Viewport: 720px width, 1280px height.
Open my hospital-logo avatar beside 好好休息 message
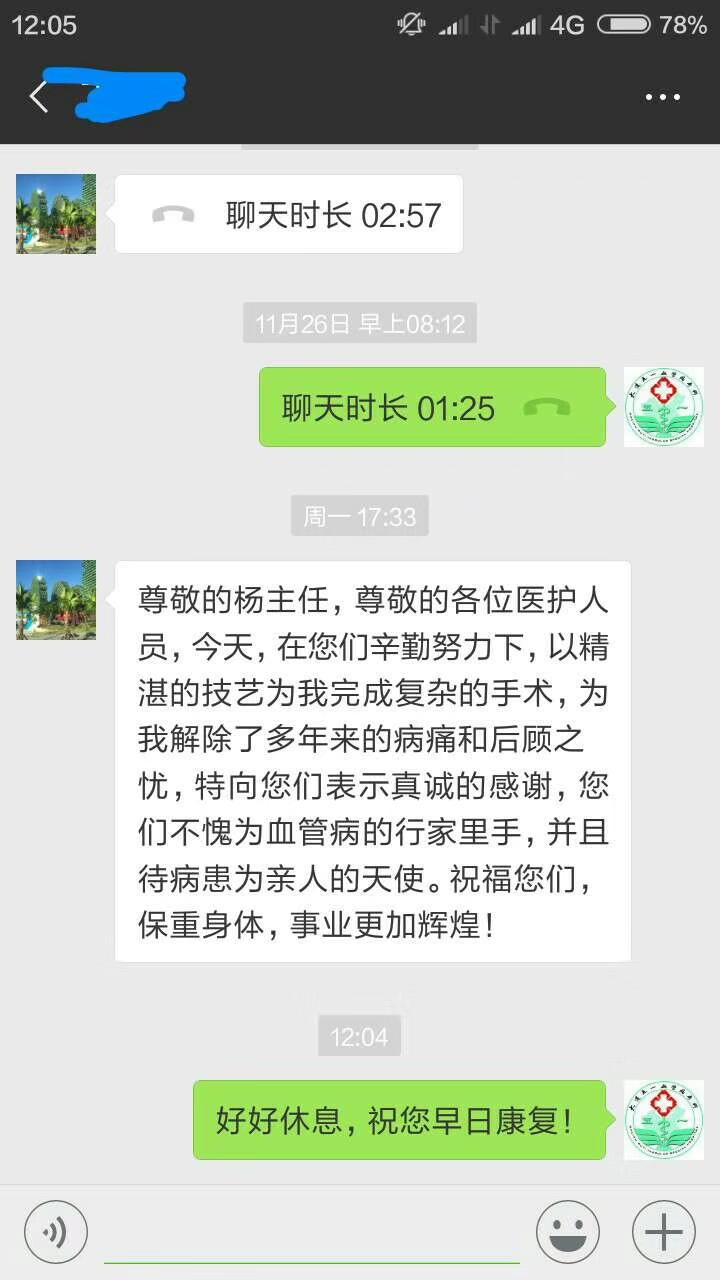pos(664,1120)
